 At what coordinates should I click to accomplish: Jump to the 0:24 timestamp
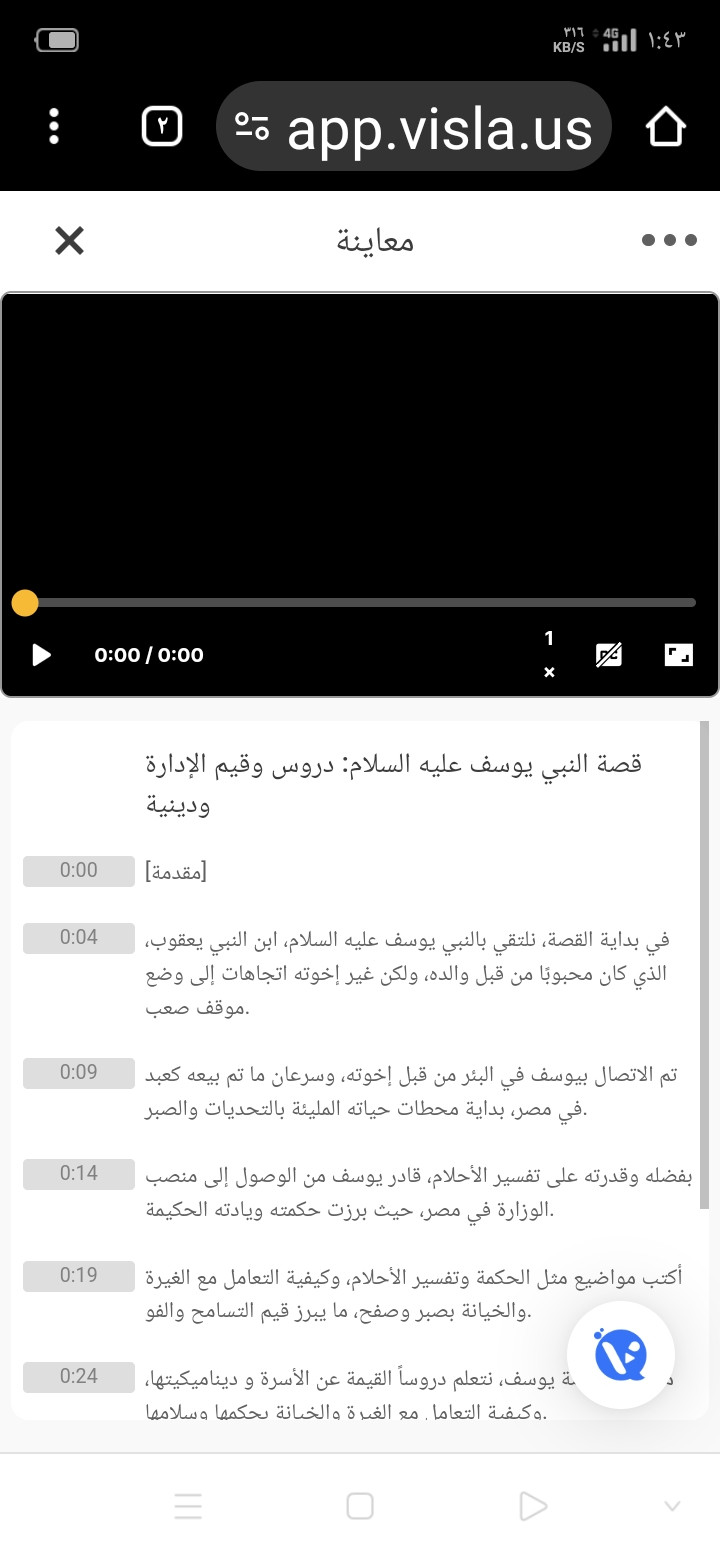click(79, 1376)
